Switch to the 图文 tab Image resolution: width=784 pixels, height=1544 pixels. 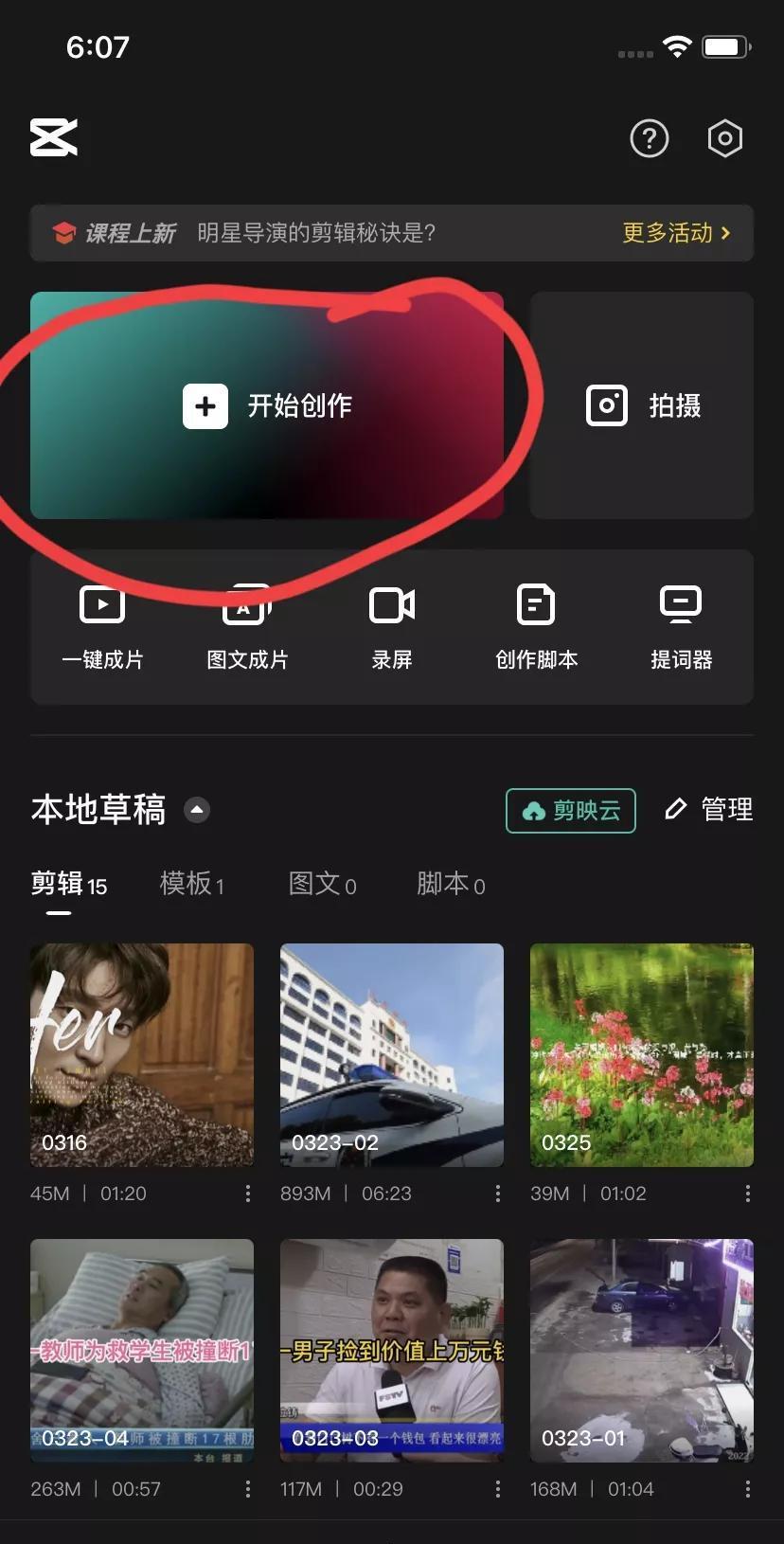(322, 885)
